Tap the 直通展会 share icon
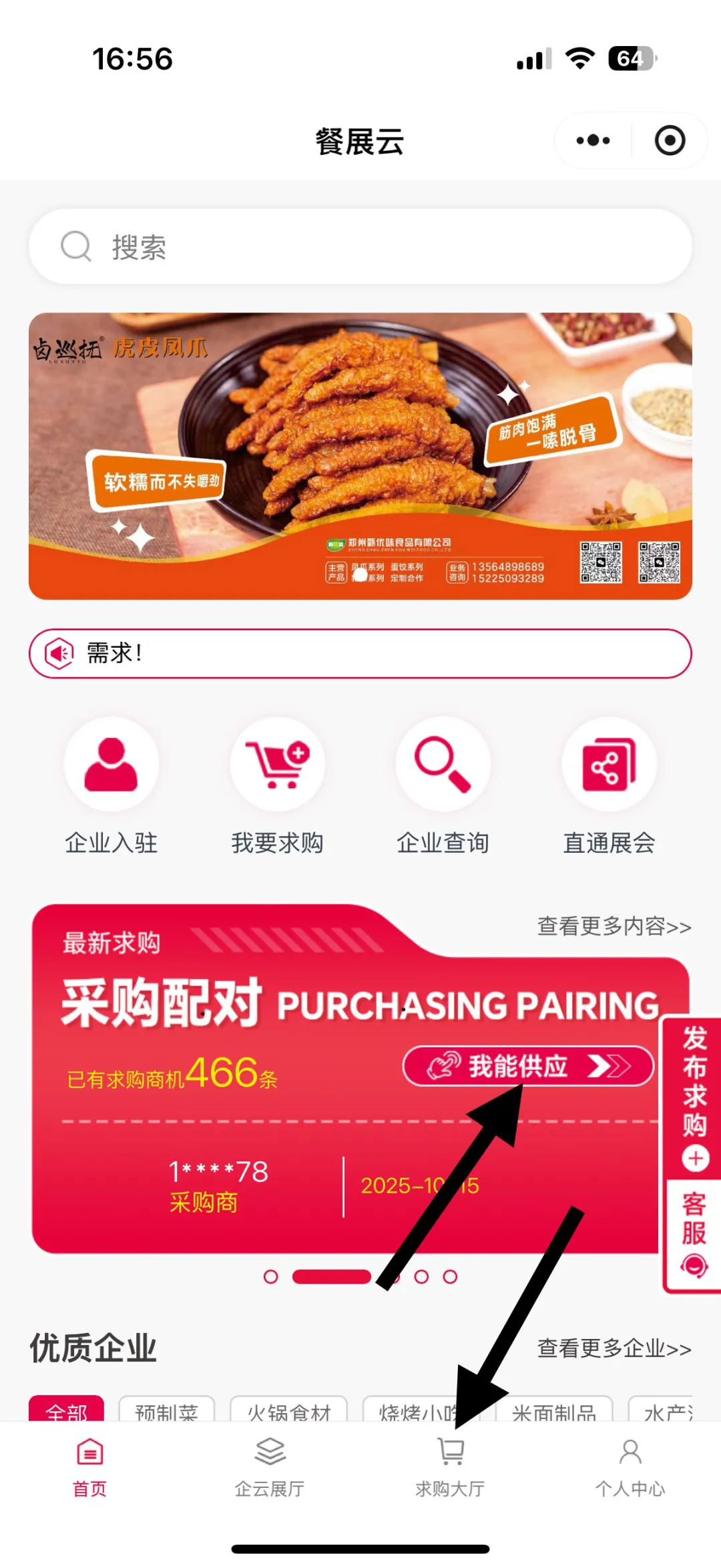Screen dimensions: 721x1568 [608, 765]
